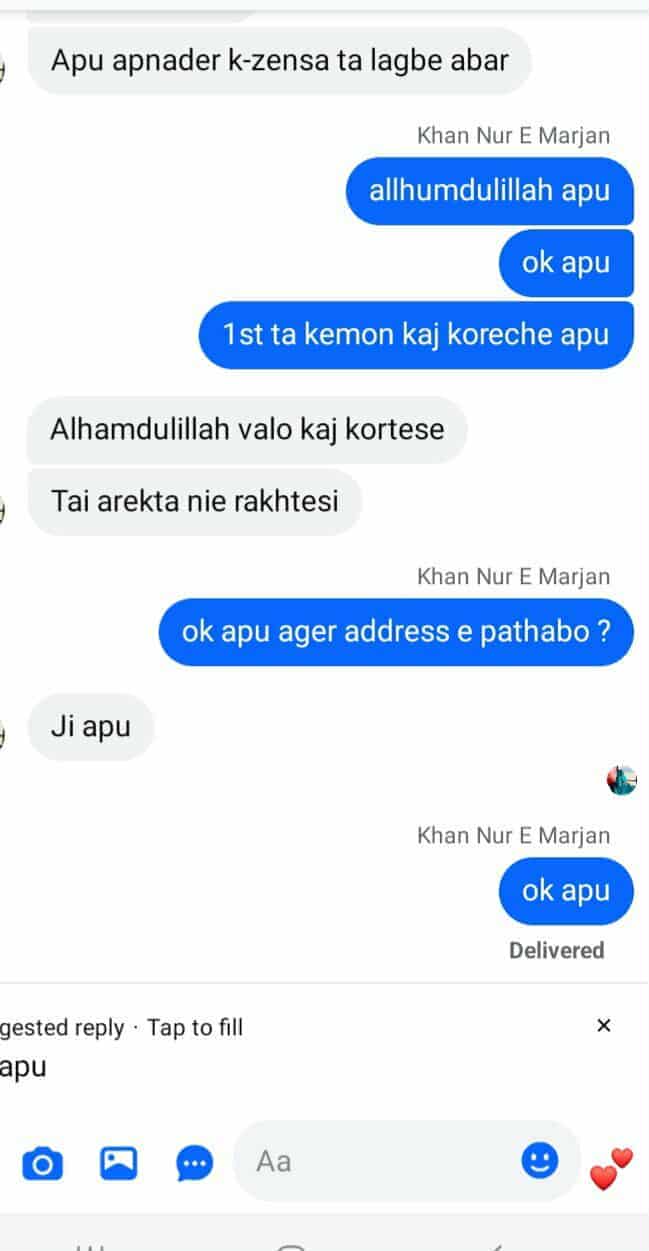Open the photo gallery picker
The height and width of the screenshot is (1251, 649).
(118, 1162)
